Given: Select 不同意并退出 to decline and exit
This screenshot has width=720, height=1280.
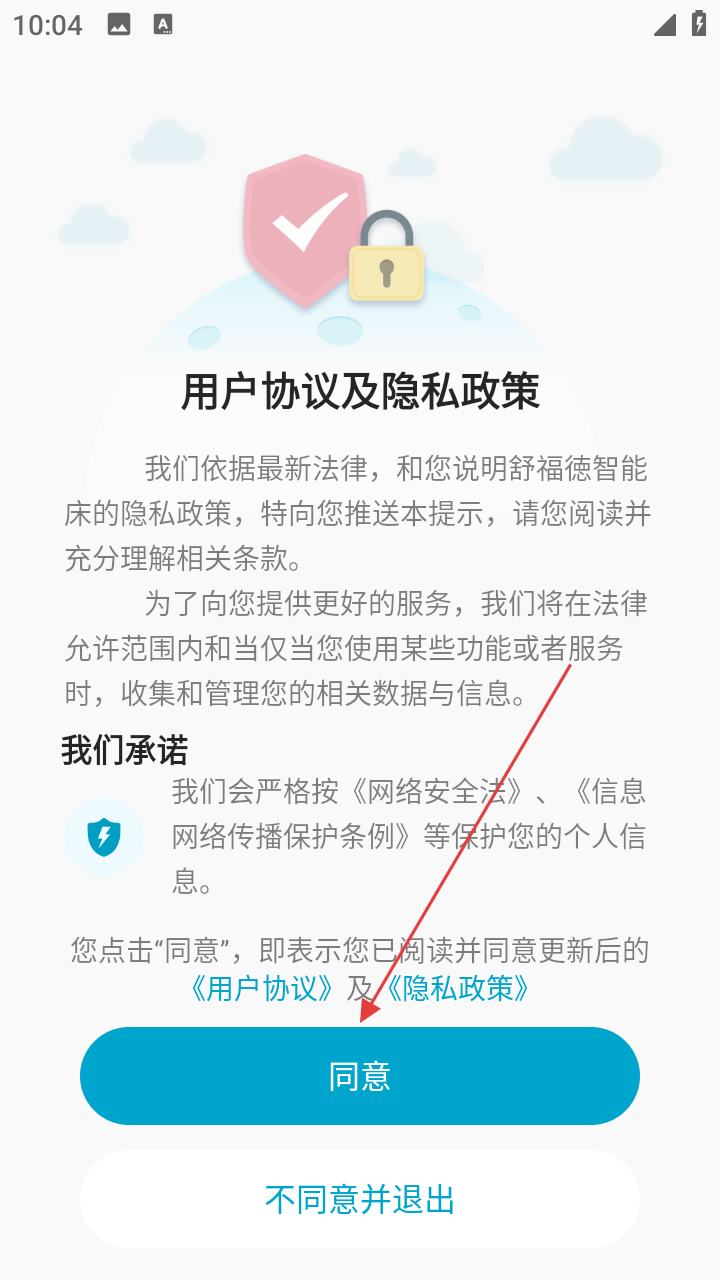Looking at the screenshot, I should pyautogui.click(x=360, y=1199).
